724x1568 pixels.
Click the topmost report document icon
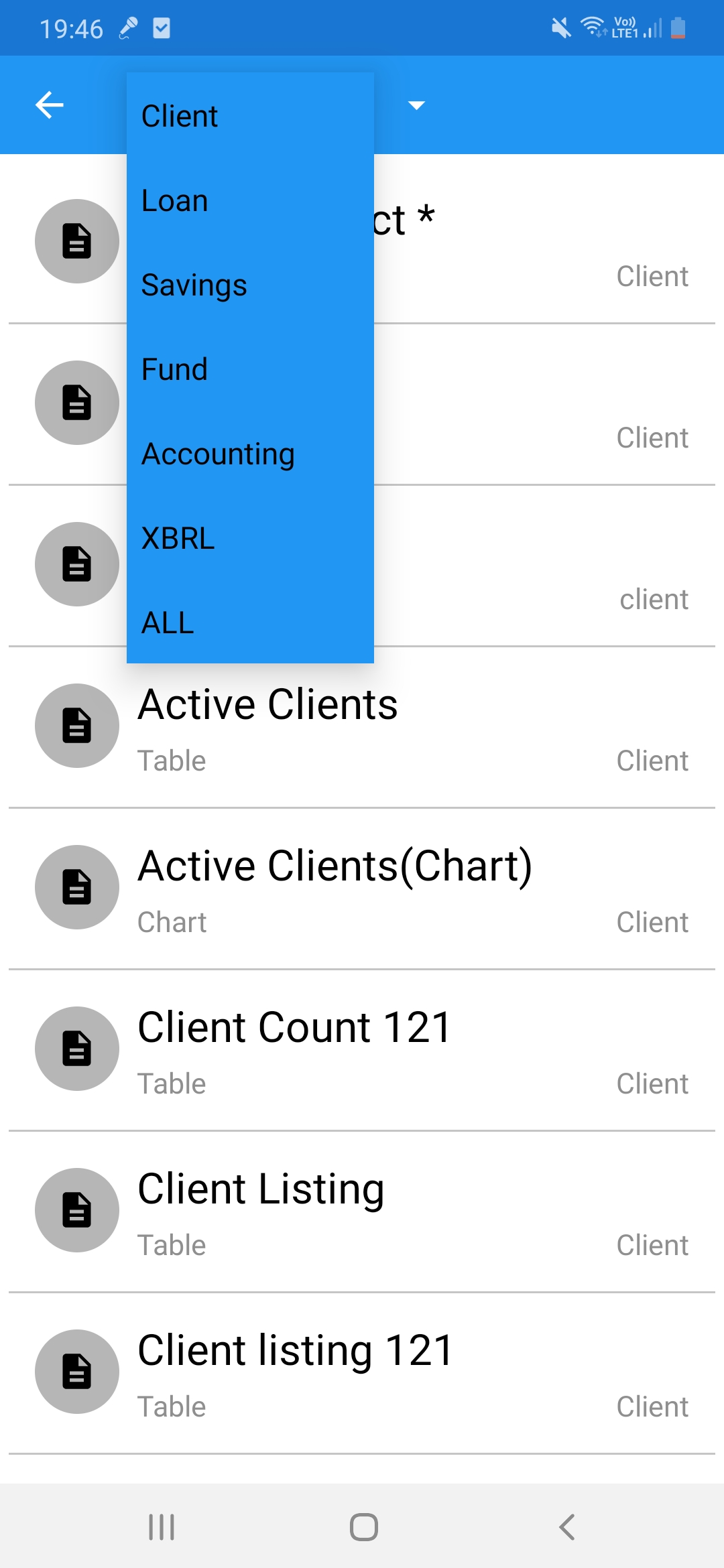click(76, 241)
